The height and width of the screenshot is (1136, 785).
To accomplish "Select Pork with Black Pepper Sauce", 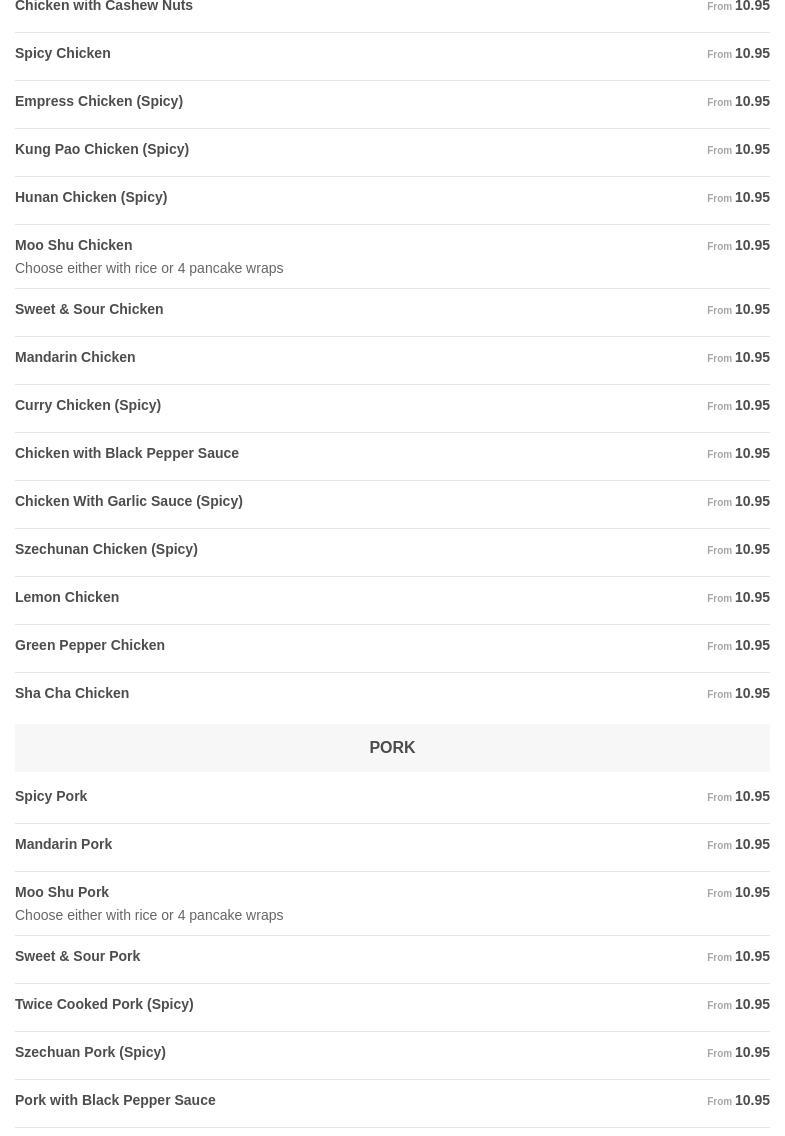I will [x=115, y=1101].
